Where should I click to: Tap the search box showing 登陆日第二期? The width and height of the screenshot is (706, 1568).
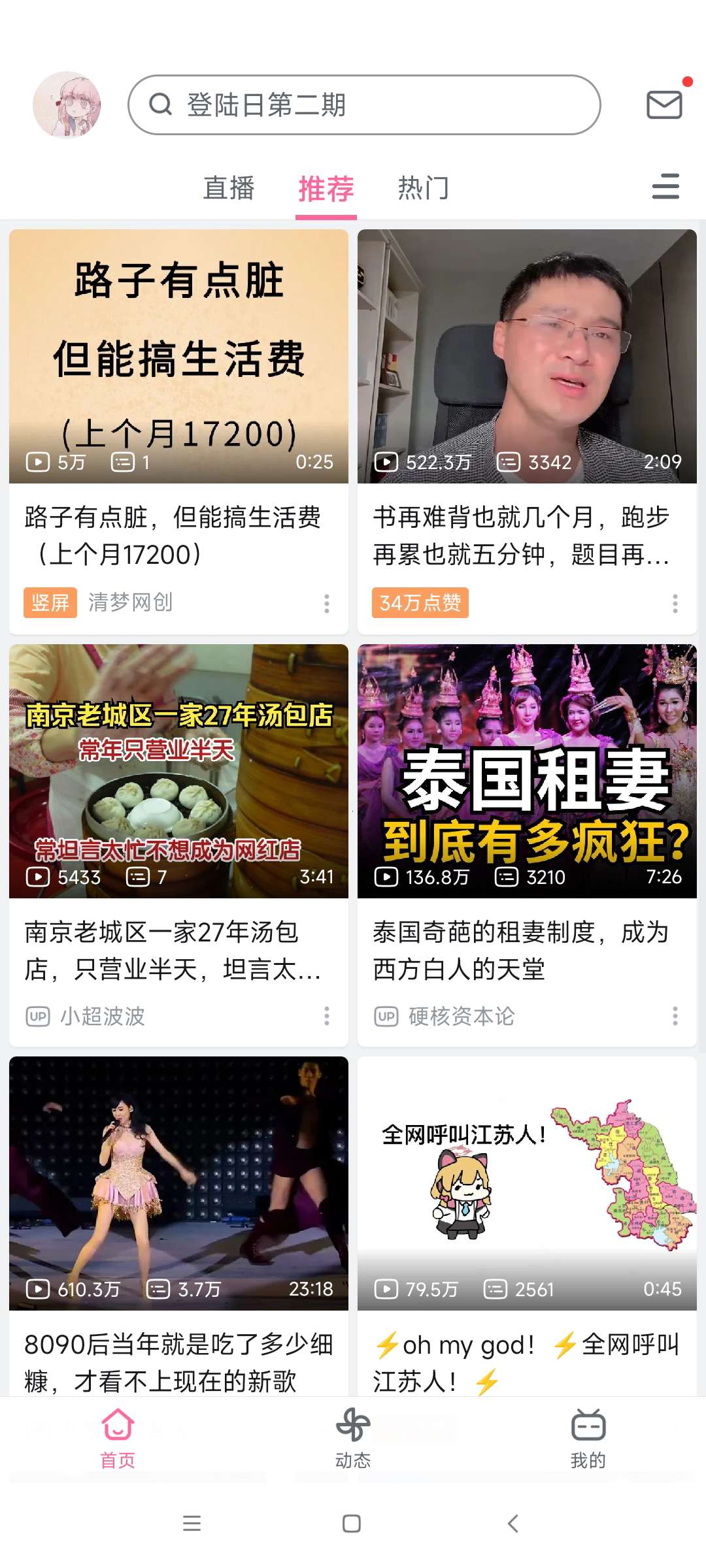(364, 105)
